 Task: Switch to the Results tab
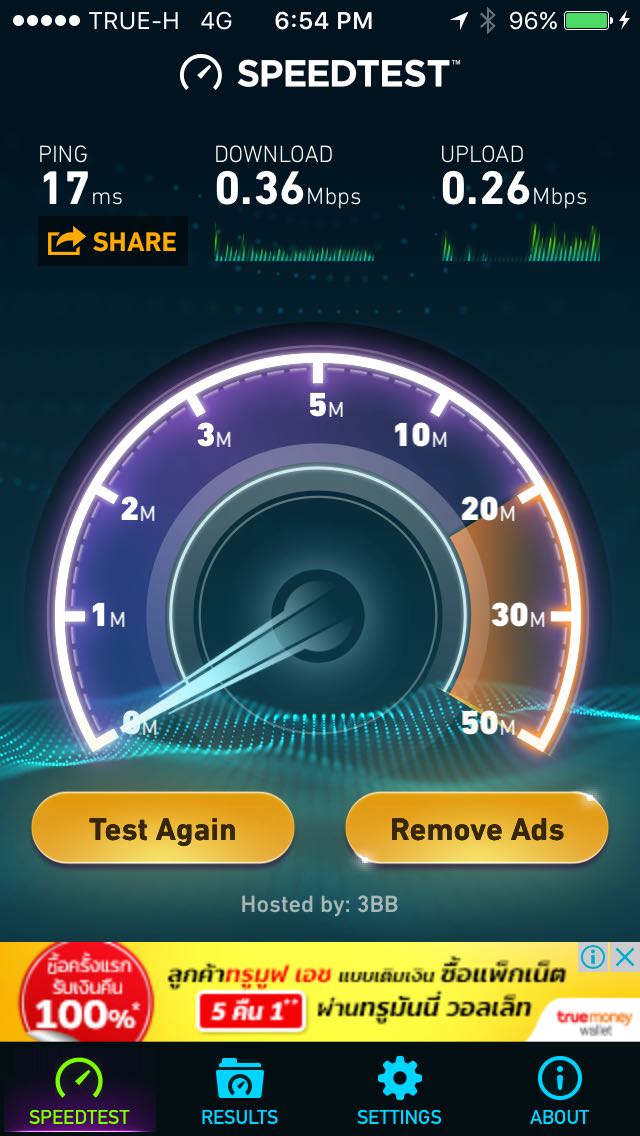pyautogui.click(x=239, y=1090)
